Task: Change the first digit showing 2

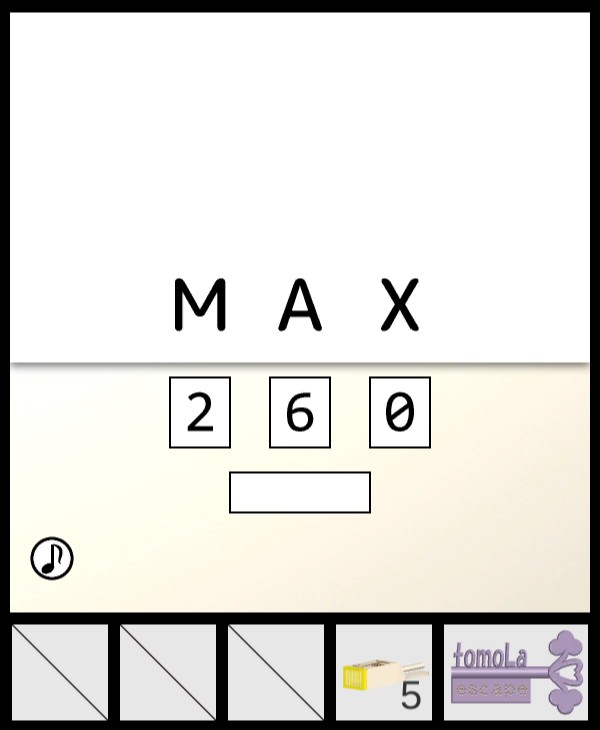Action: pyautogui.click(x=200, y=412)
